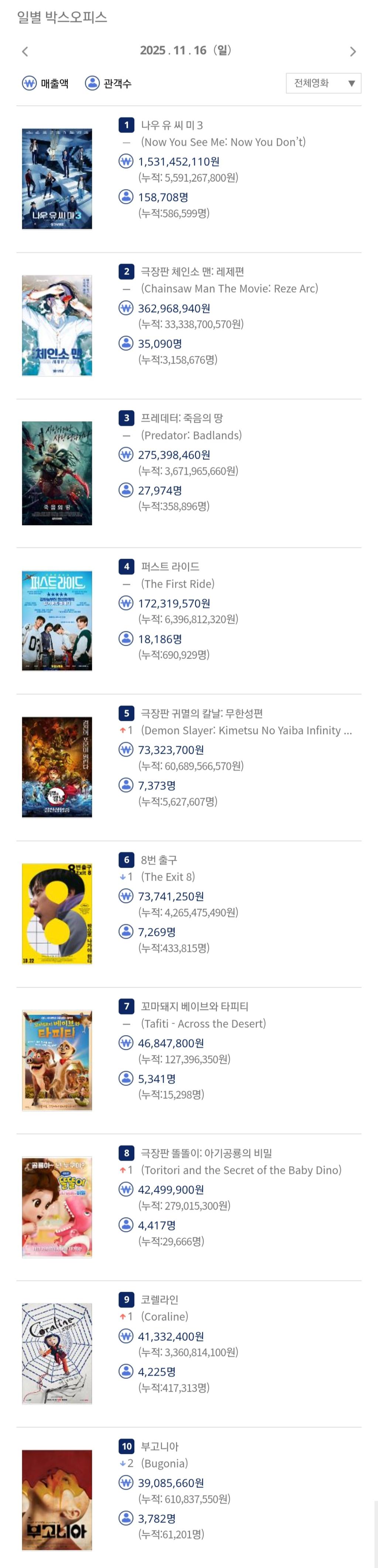Select 극장판 귀멸의 칼날: 무한성편
378x1568 pixels.
pos(201,714)
